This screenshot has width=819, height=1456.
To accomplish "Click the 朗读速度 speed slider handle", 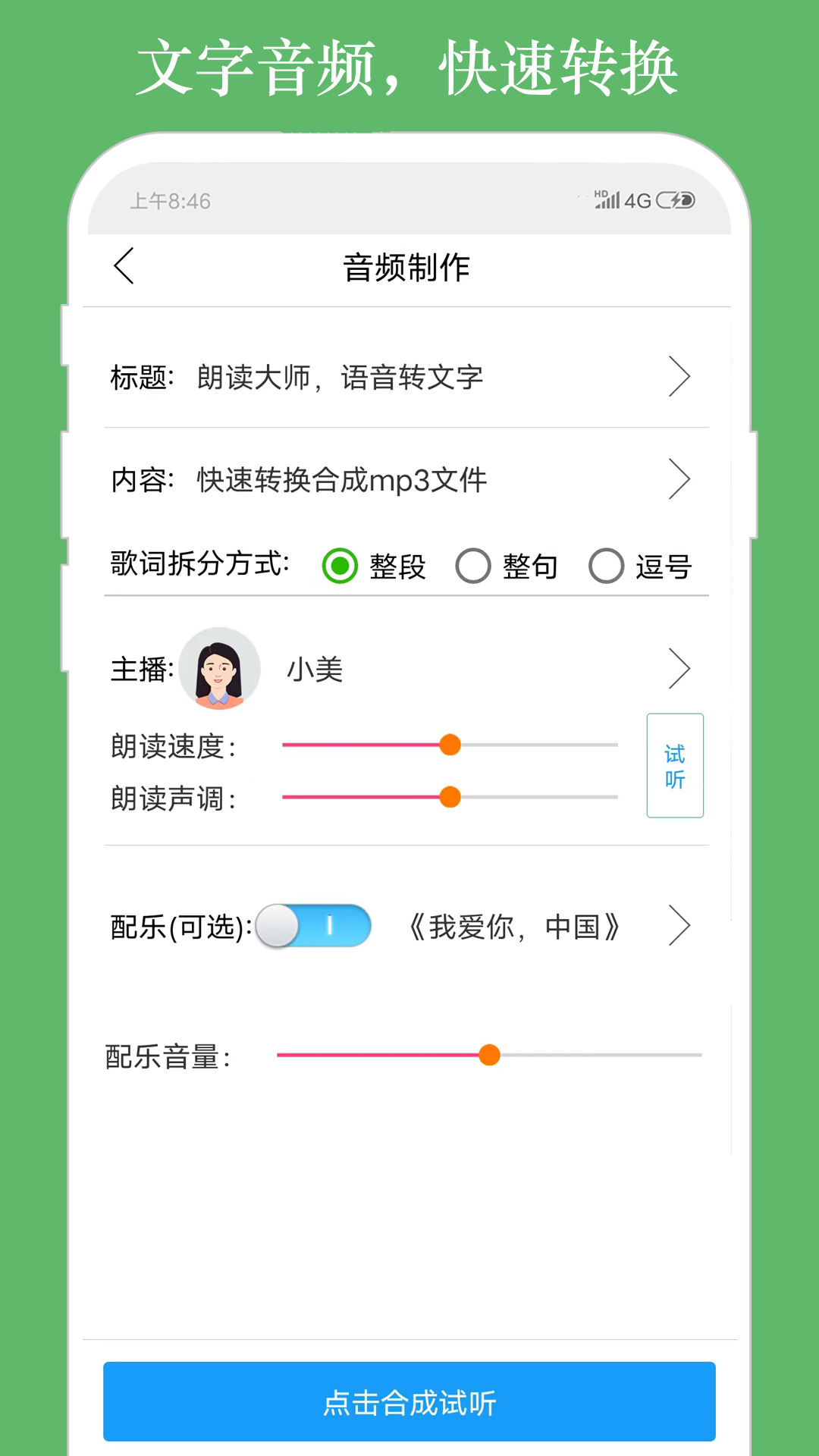I will coord(450,746).
